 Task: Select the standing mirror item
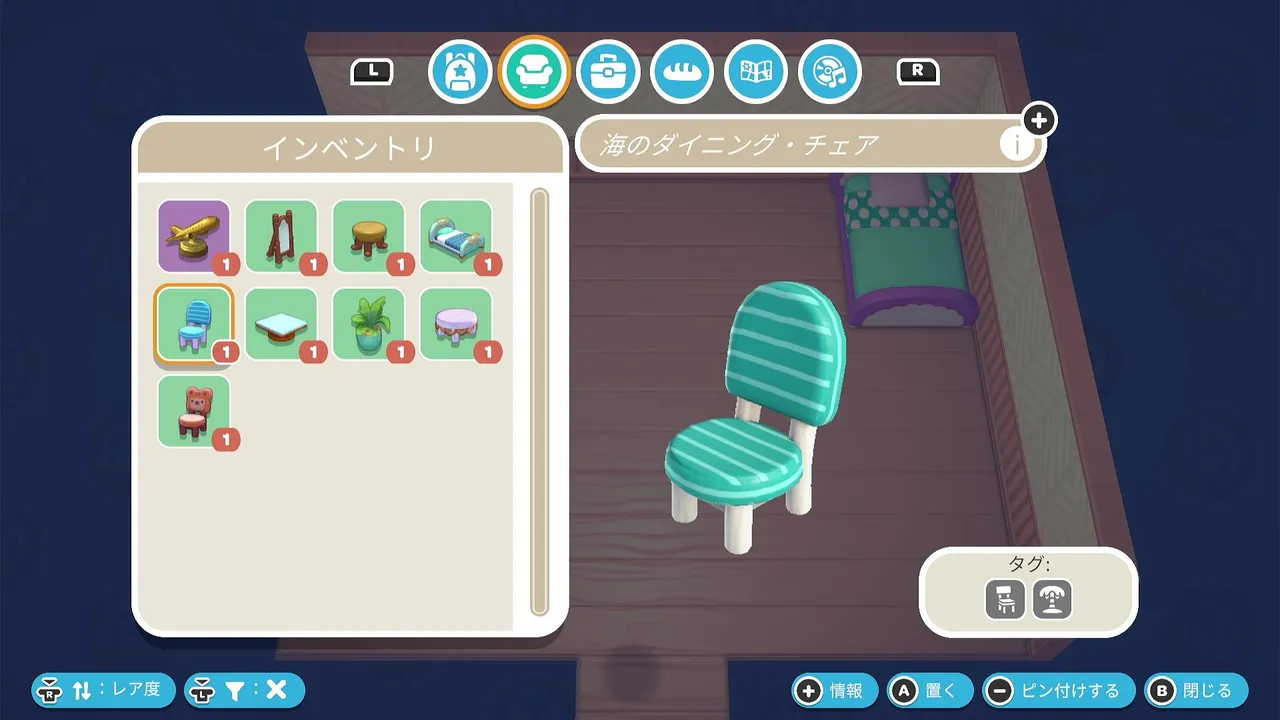click(x=281, y=236)
